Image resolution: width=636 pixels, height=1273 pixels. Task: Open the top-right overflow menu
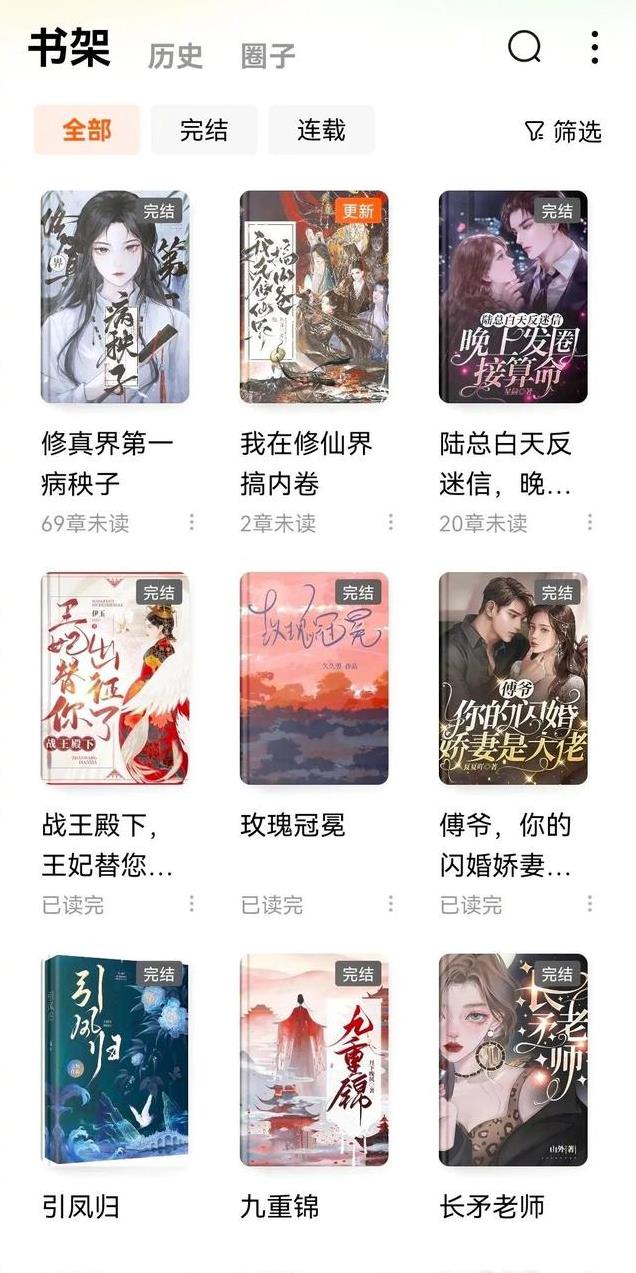click(595, 47)
